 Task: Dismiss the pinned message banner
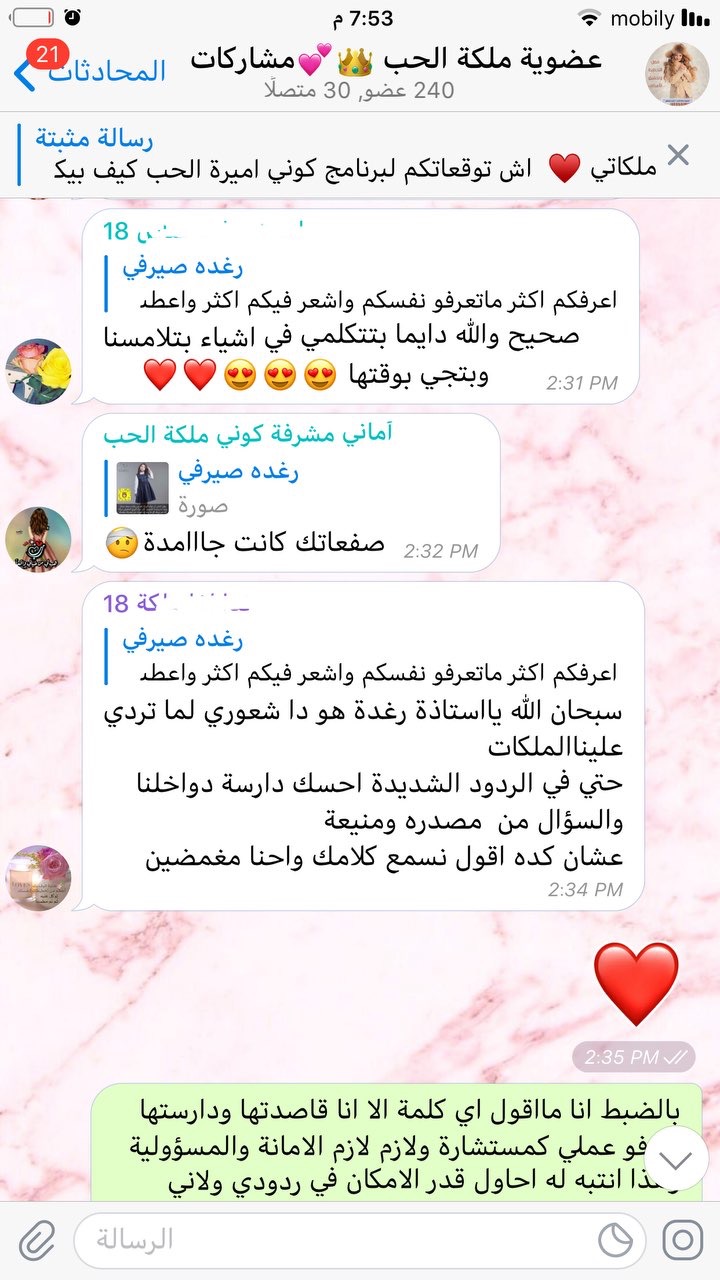click(678, 155)
